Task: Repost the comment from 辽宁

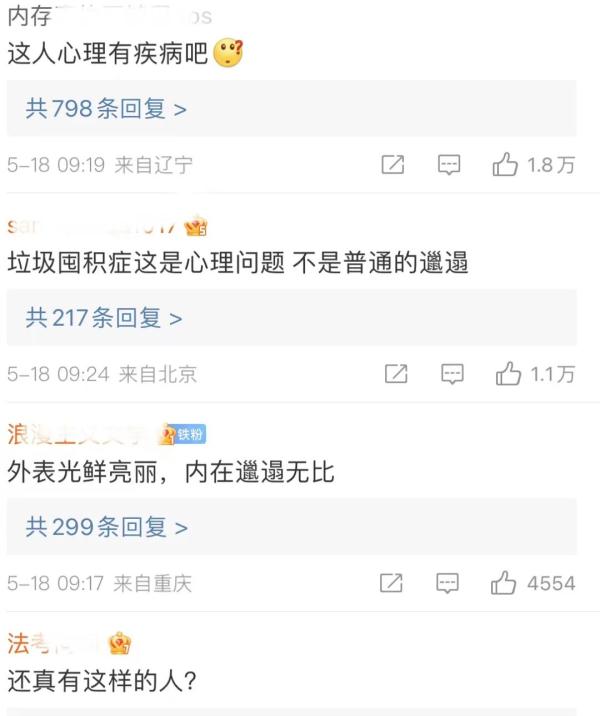Action: pyautogui.click(x=393, y=165)
